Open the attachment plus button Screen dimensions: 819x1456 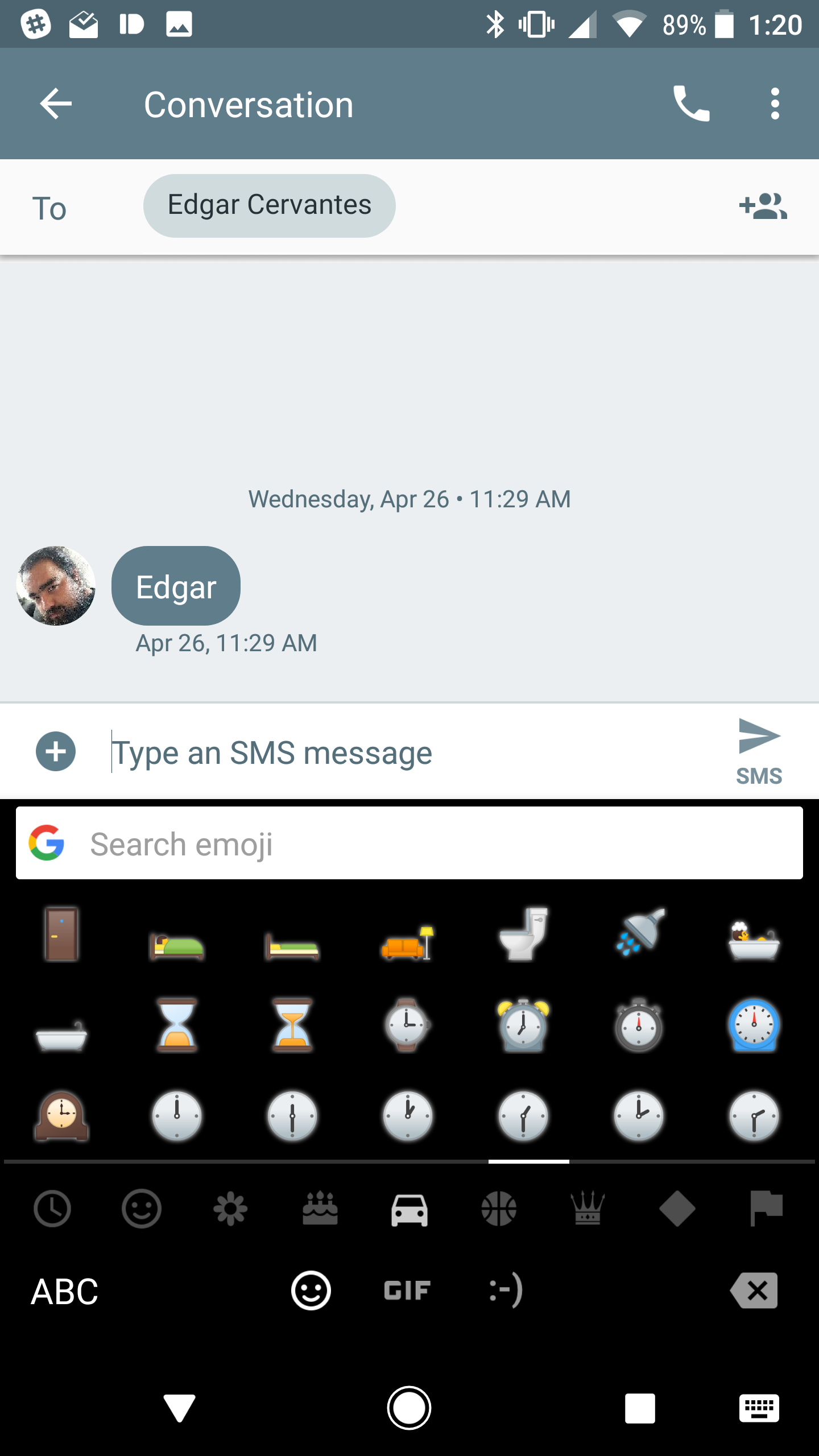(x=56, y=751)
